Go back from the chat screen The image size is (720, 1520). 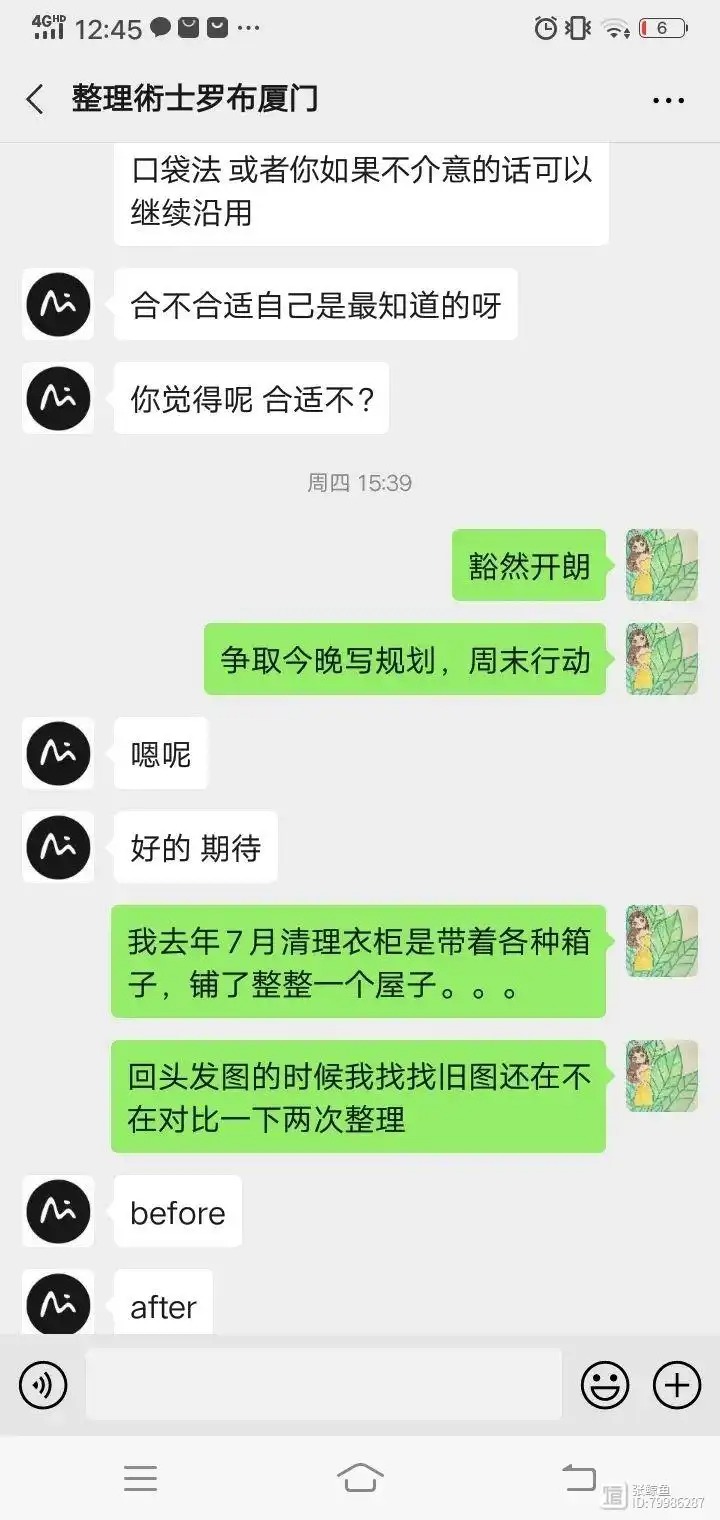click(x=36, y=99)
